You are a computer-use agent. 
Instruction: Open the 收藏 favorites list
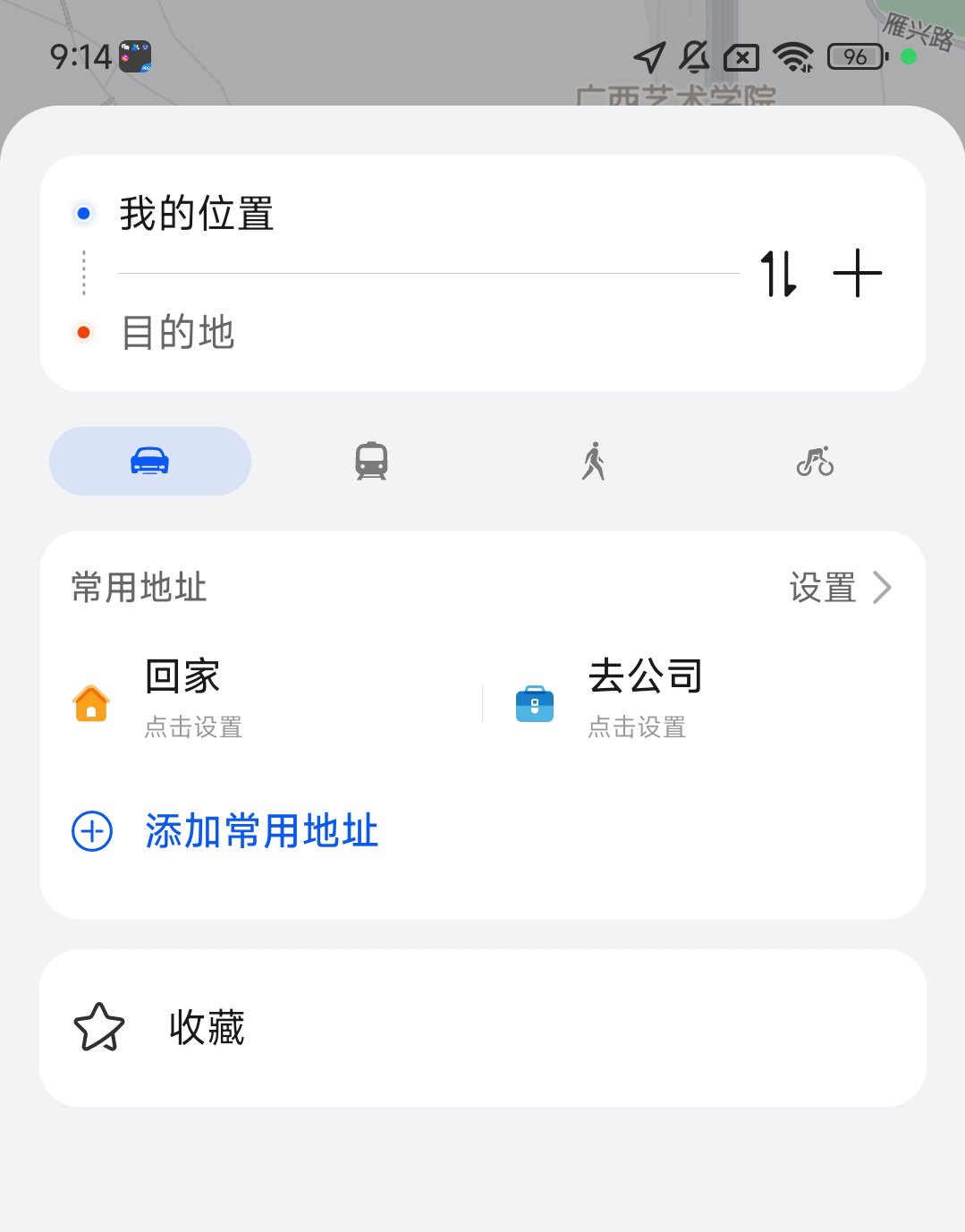[x=207, y=1027]
